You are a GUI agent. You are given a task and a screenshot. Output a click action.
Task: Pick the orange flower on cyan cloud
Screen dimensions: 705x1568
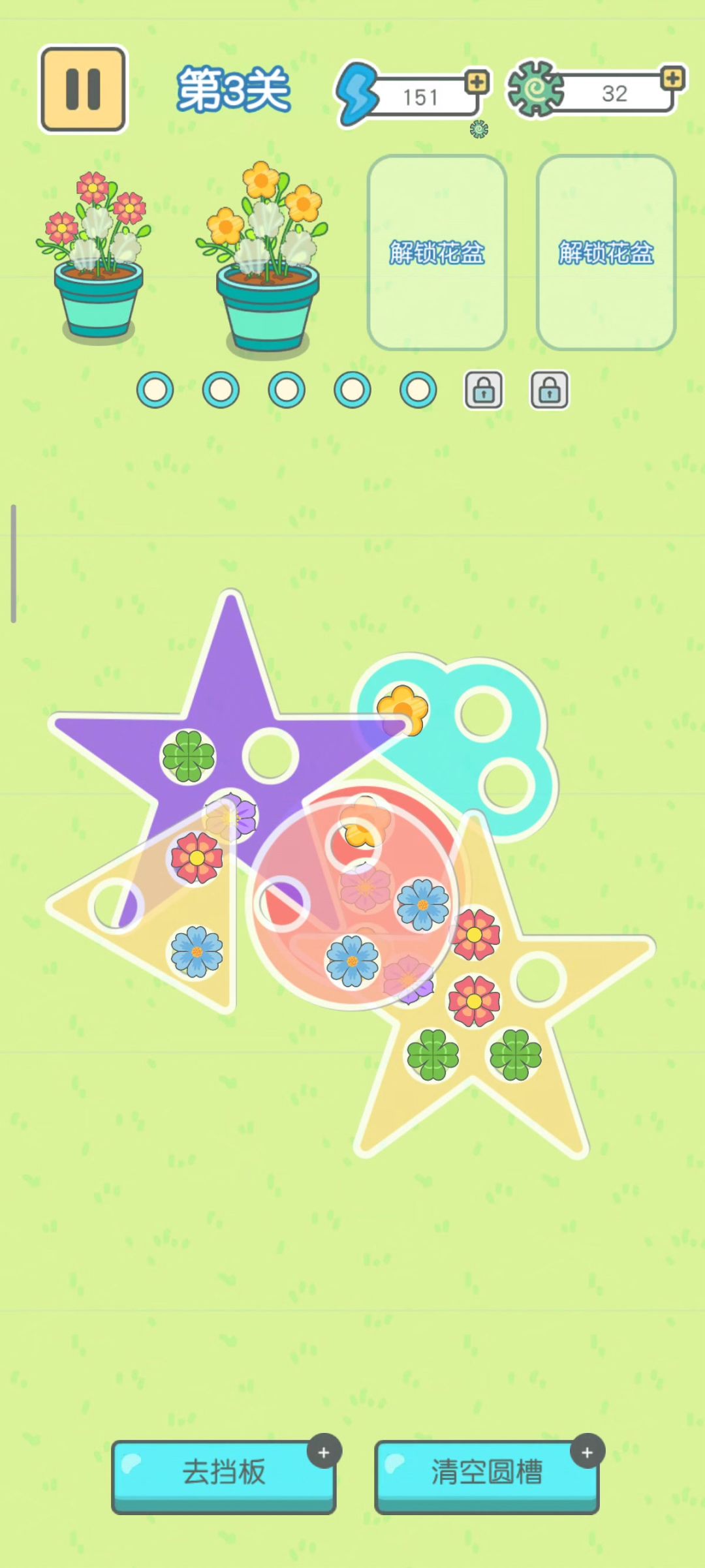[403, 709]
